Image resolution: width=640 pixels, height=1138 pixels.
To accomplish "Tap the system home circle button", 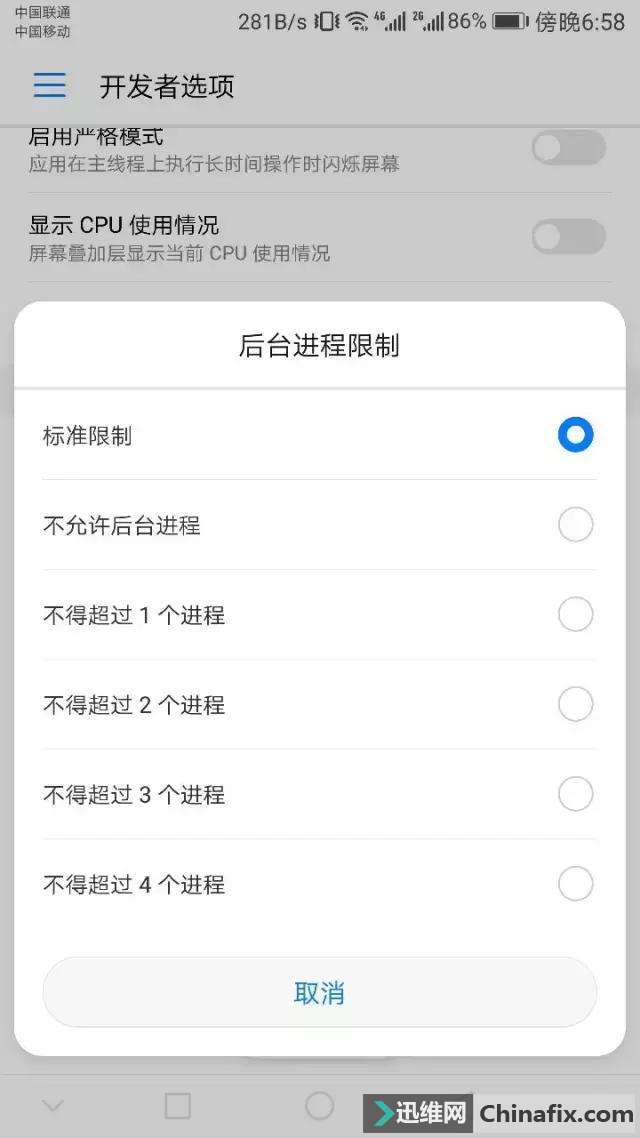I will point(319,1105).
